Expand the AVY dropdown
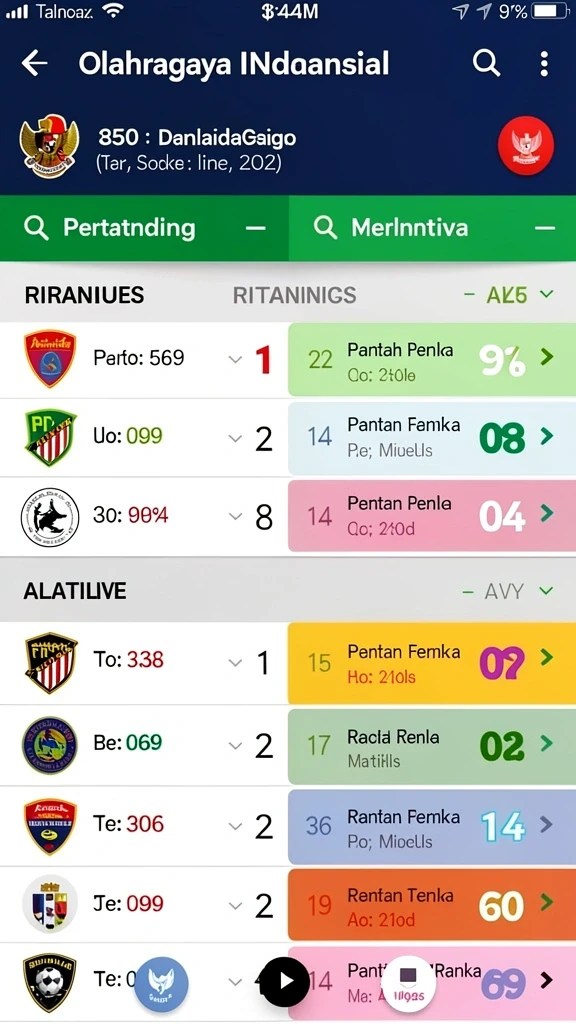Screen dimensions: 576x1024 508,592
